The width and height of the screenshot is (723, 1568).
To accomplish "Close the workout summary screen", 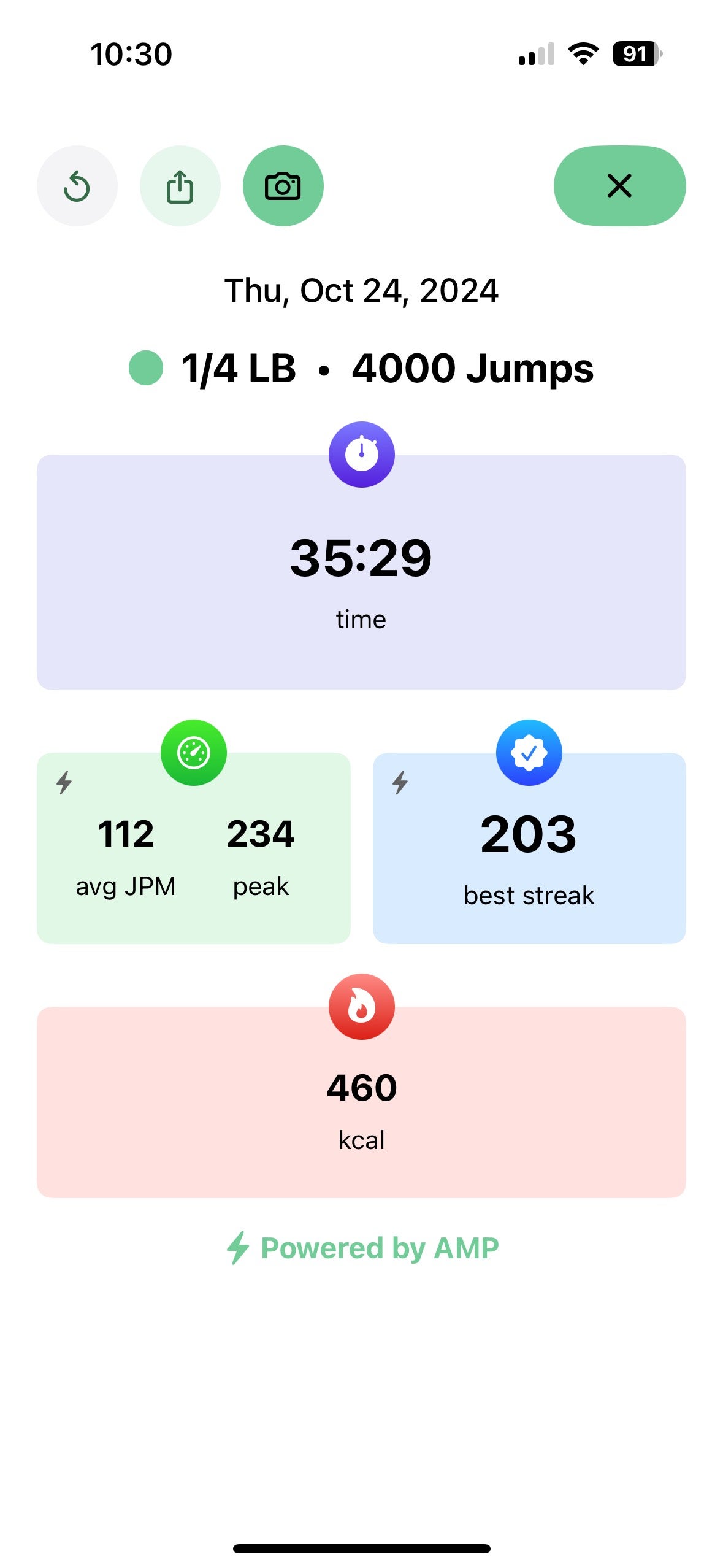I will [619, 186].
